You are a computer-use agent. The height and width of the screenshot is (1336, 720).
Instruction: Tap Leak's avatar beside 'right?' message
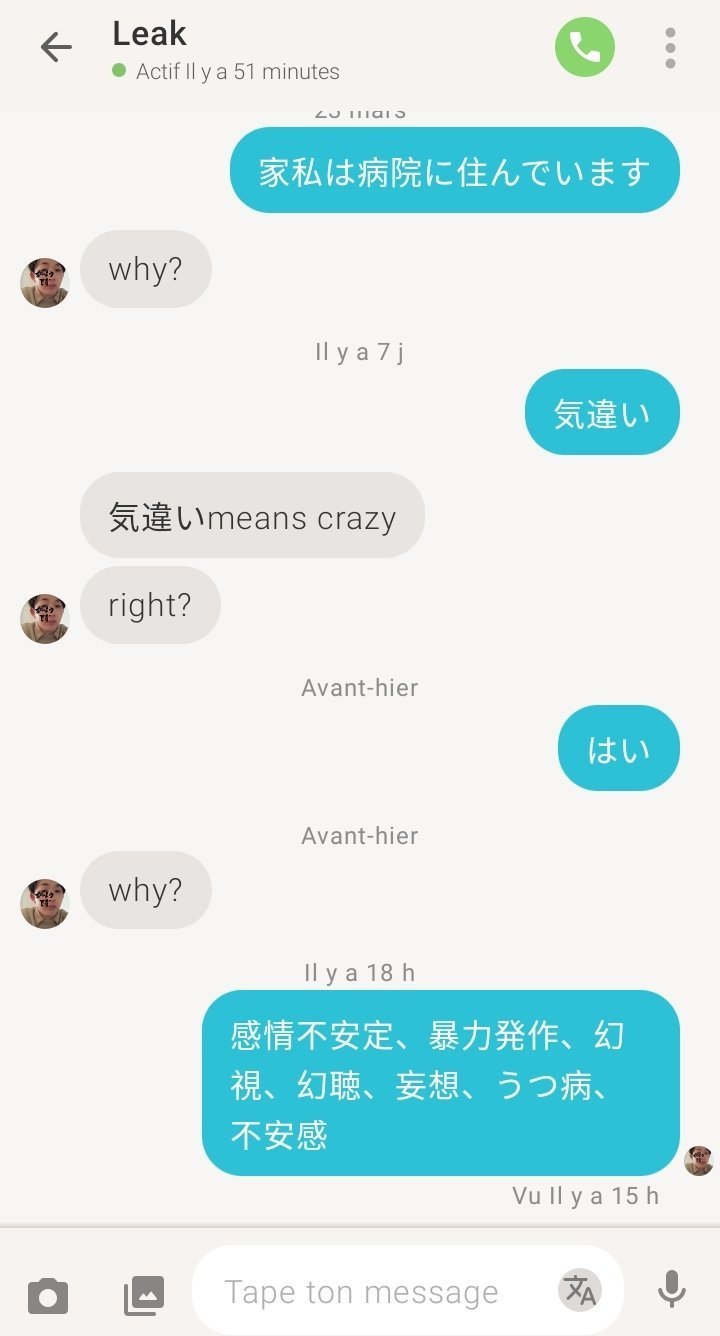44,619
